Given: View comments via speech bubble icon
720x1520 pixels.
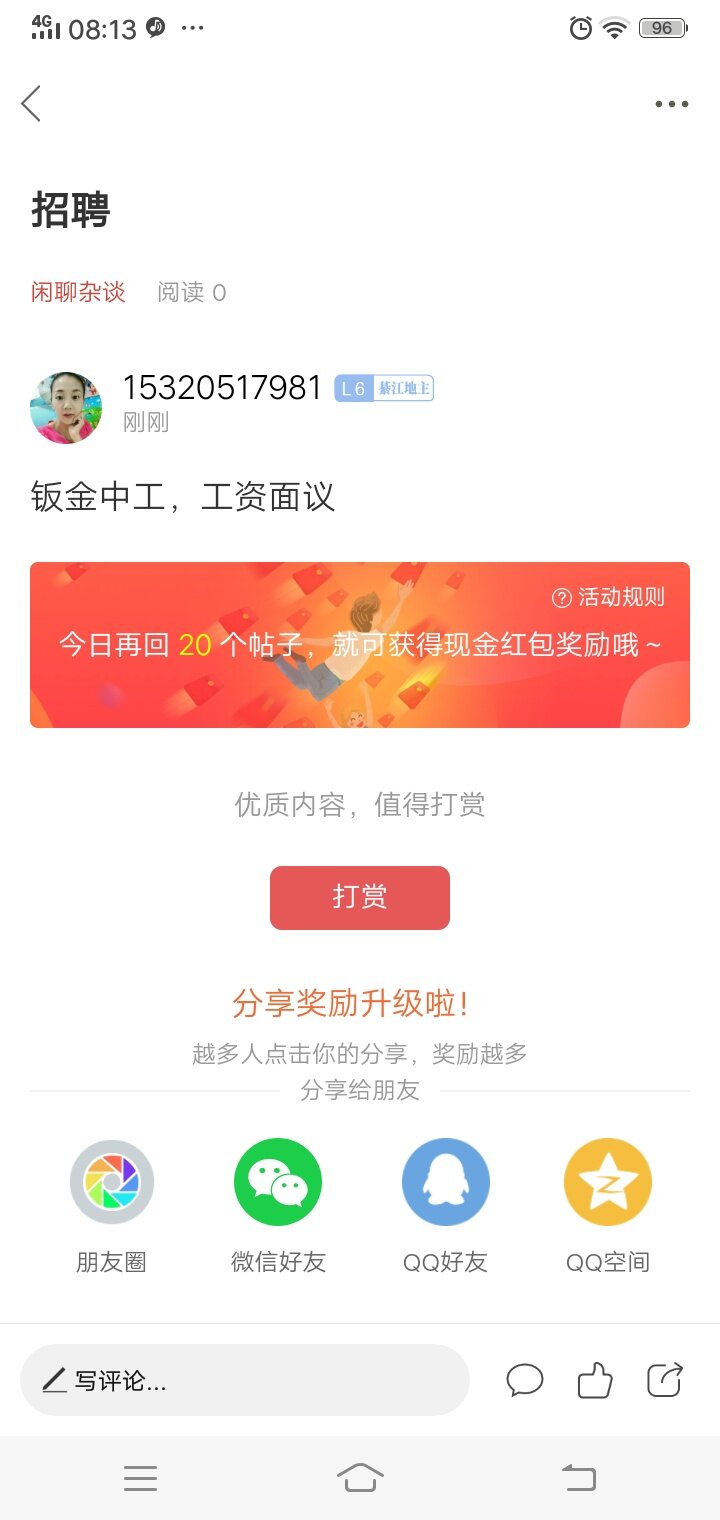Looking at the screenshot, I should pos(525,1381).
